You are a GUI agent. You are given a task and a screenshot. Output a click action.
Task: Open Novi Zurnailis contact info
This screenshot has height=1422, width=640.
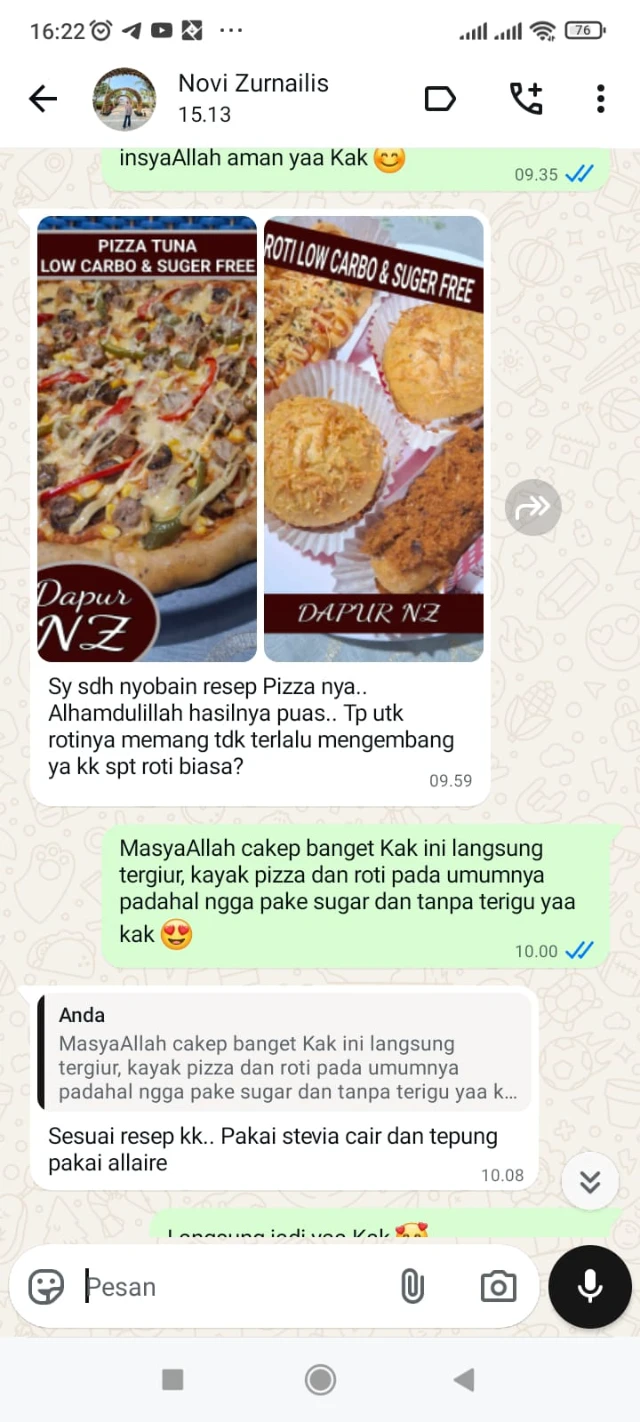click(252, 98)
